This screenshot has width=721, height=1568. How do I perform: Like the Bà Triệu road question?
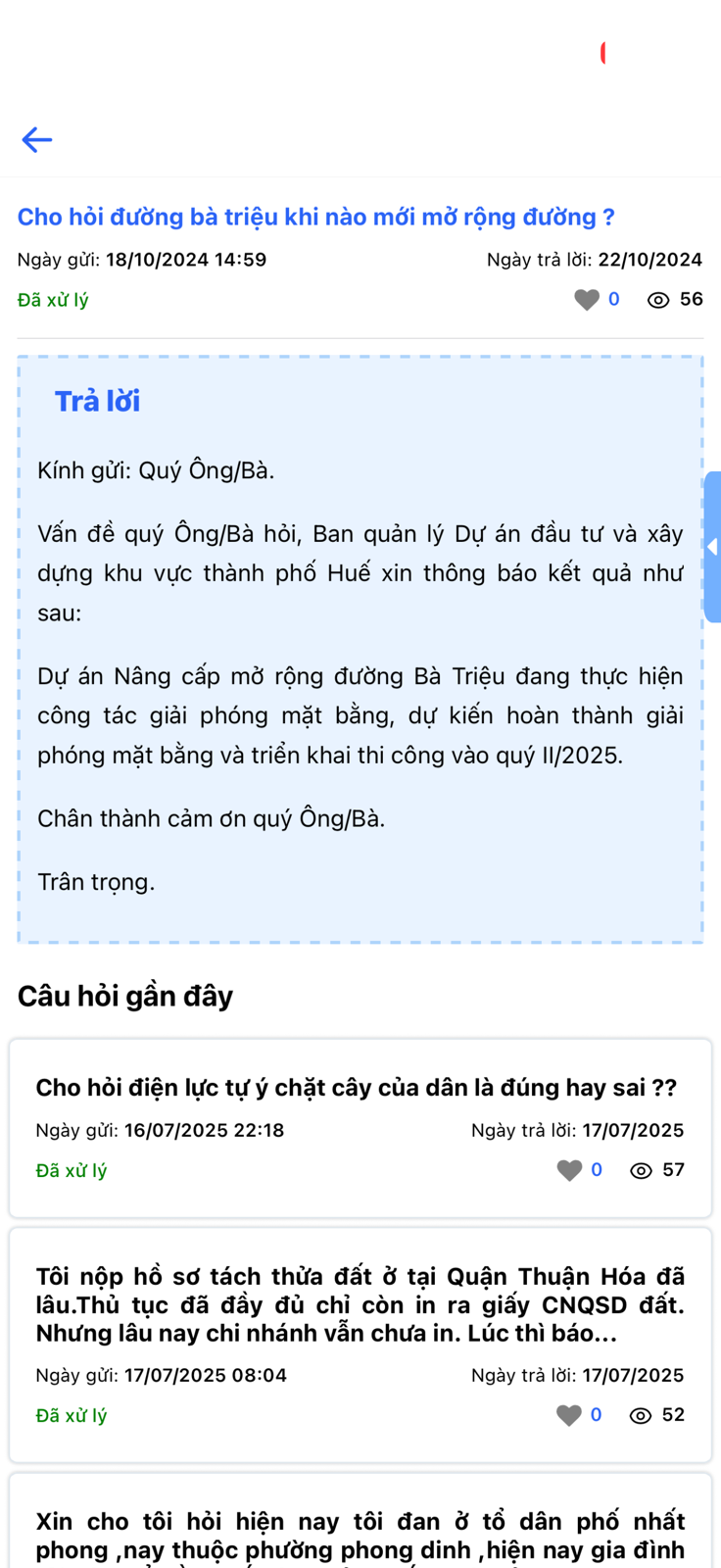587,300
